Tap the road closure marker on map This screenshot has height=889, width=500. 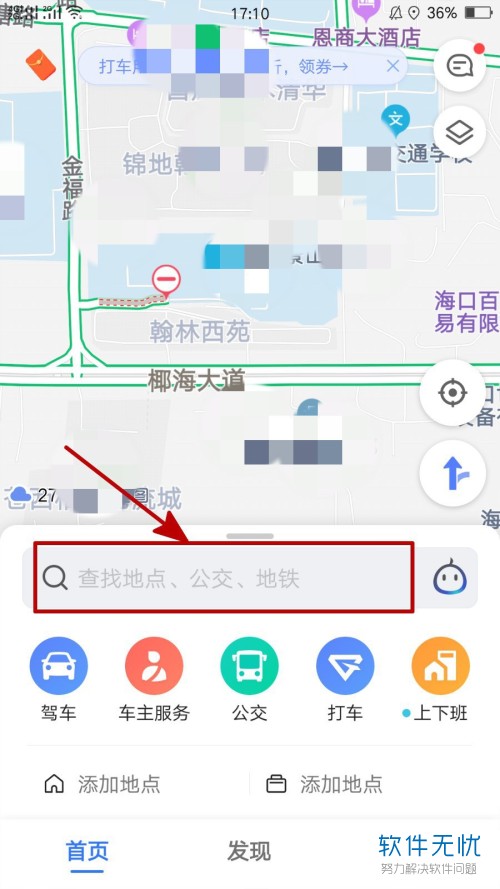pyautogui.click(x=166, y=282)
